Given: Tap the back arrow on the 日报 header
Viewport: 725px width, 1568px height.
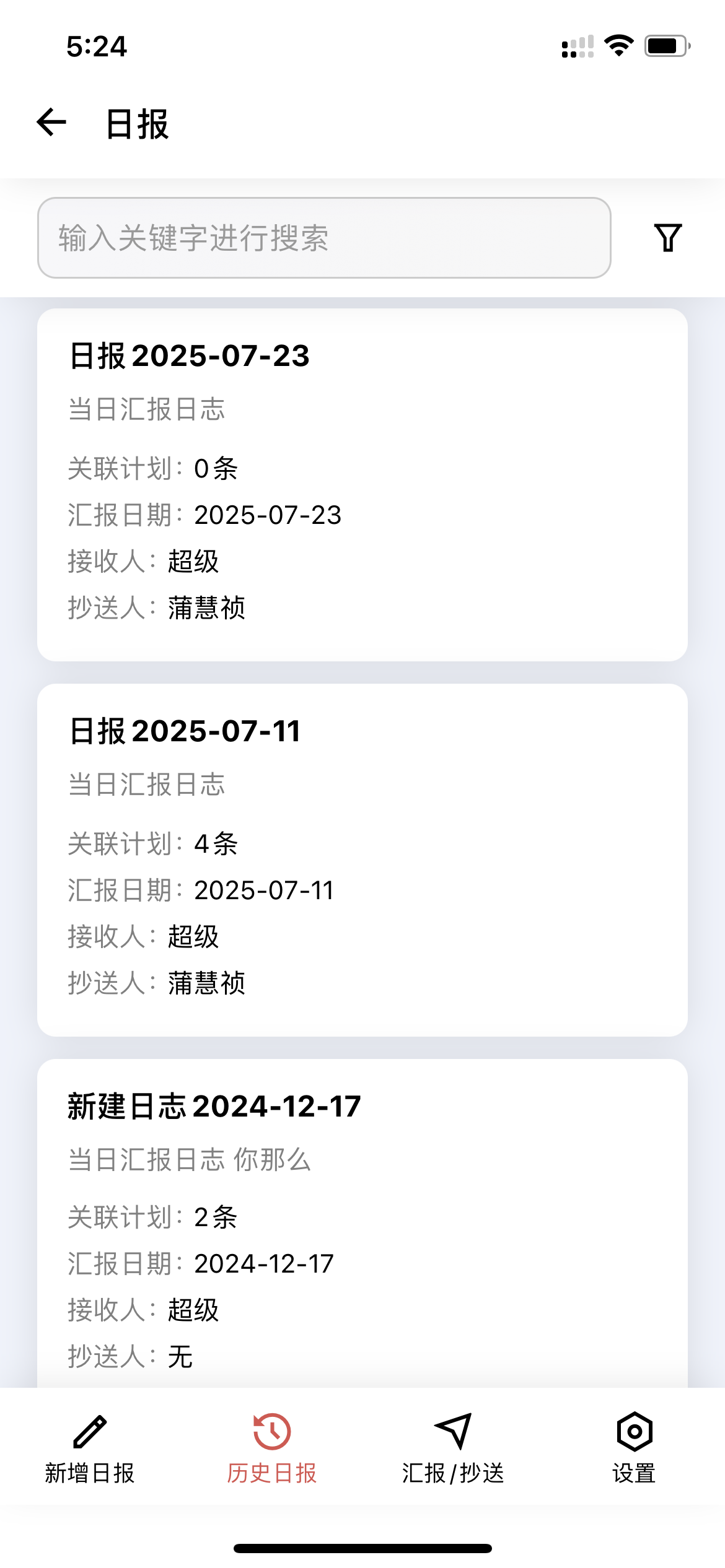Looking at the screenshot, I should point(51,123).
